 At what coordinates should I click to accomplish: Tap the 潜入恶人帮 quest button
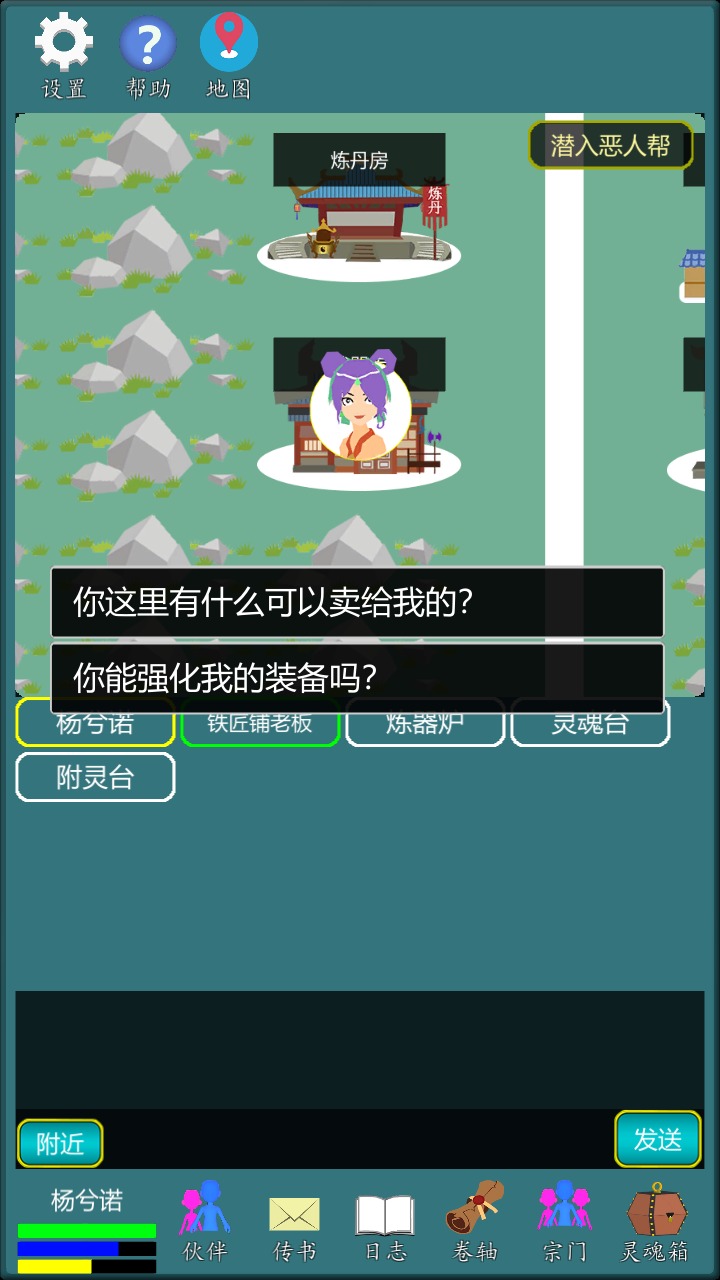tap(610, 146)
